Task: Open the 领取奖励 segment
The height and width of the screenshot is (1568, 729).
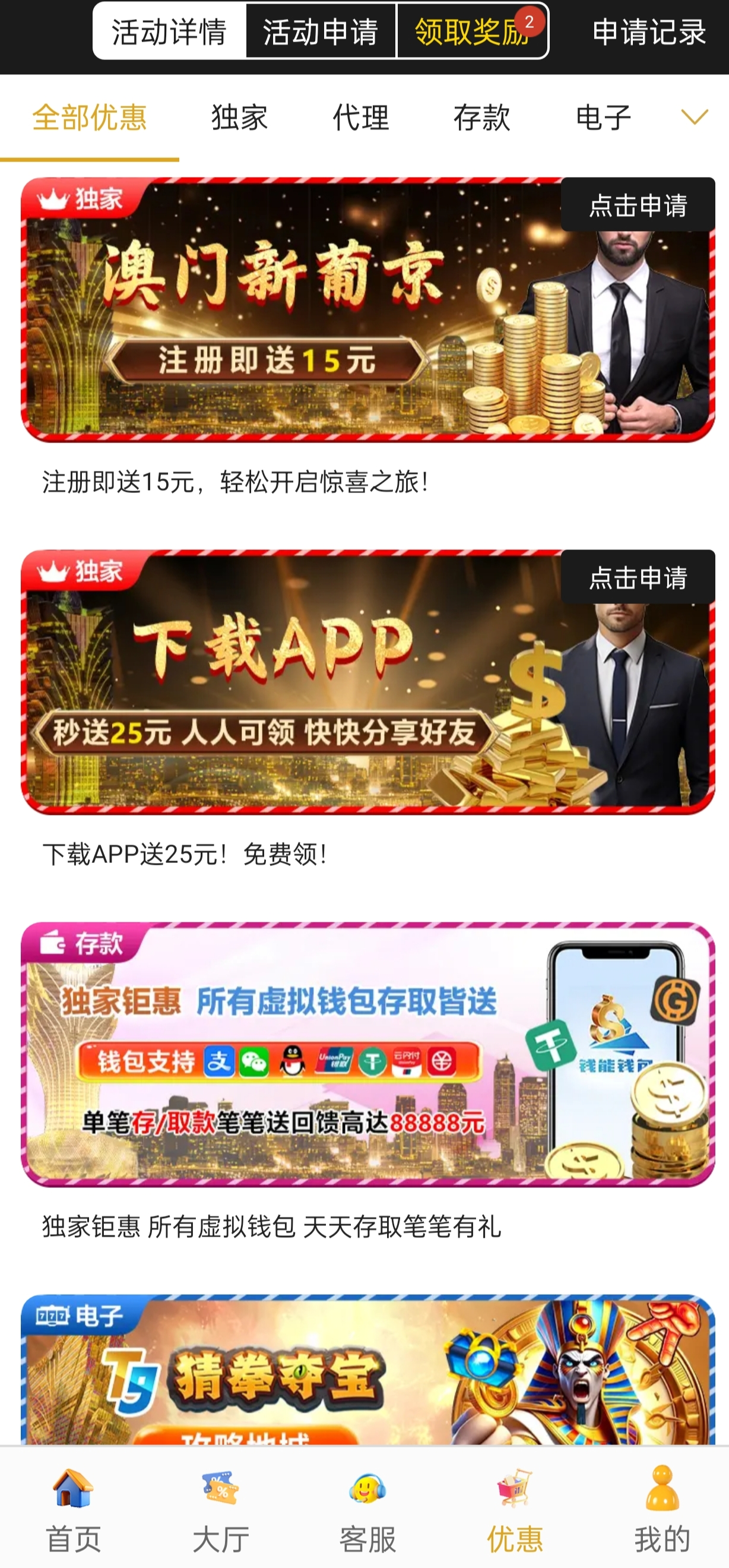Action: pyautogui.click(x=471, y=31)
